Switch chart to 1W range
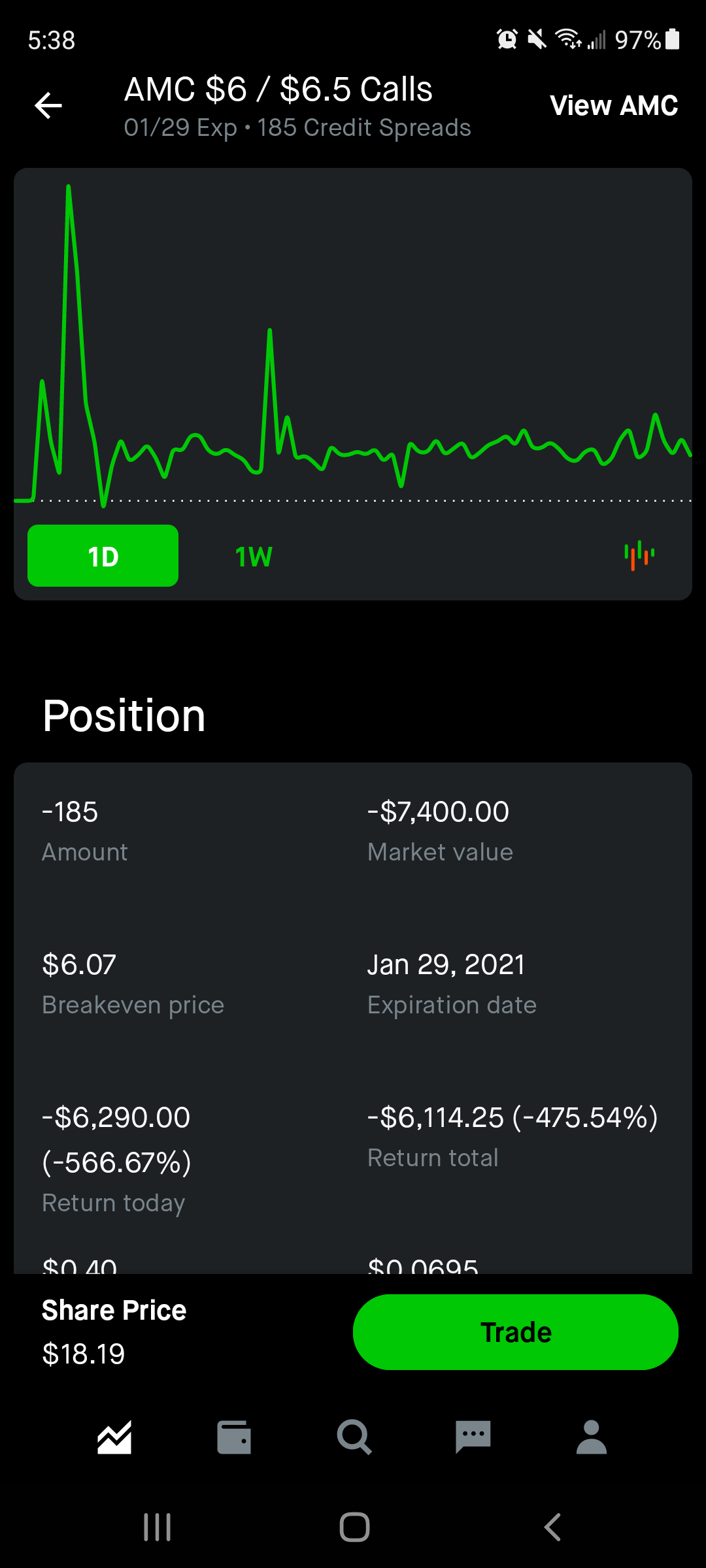This screenshot has width=706, height=1568. [254, 557]
